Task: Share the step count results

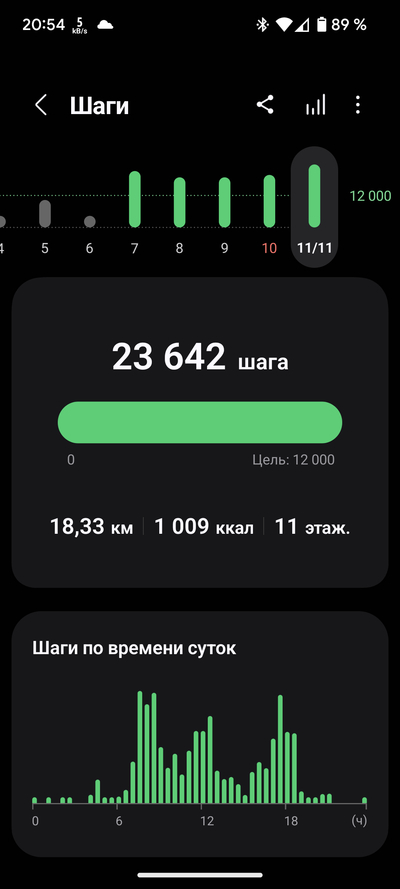Action: (x=265, y=105)
